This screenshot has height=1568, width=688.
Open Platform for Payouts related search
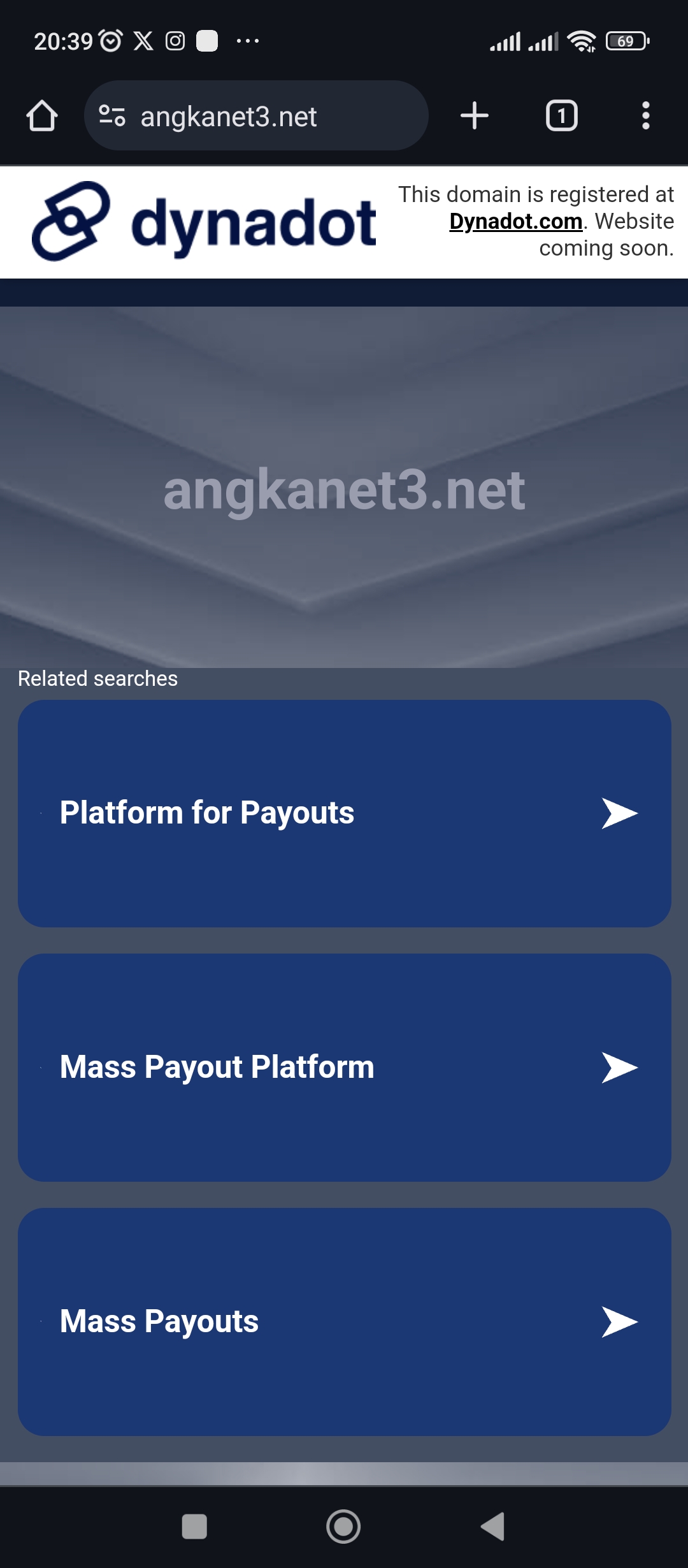pos(345,813)
